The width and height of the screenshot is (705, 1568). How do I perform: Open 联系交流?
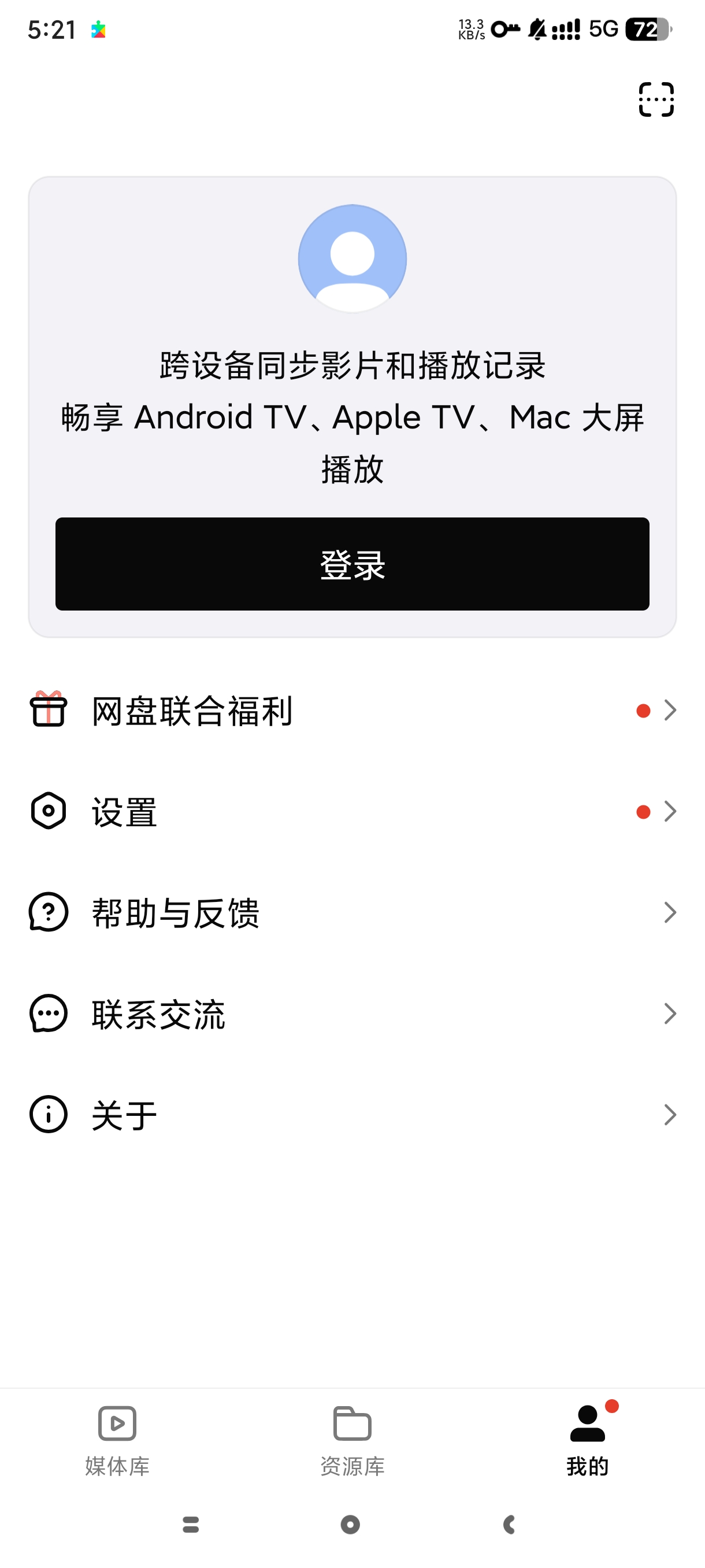pyautogui.click(x=352, y=1014)
